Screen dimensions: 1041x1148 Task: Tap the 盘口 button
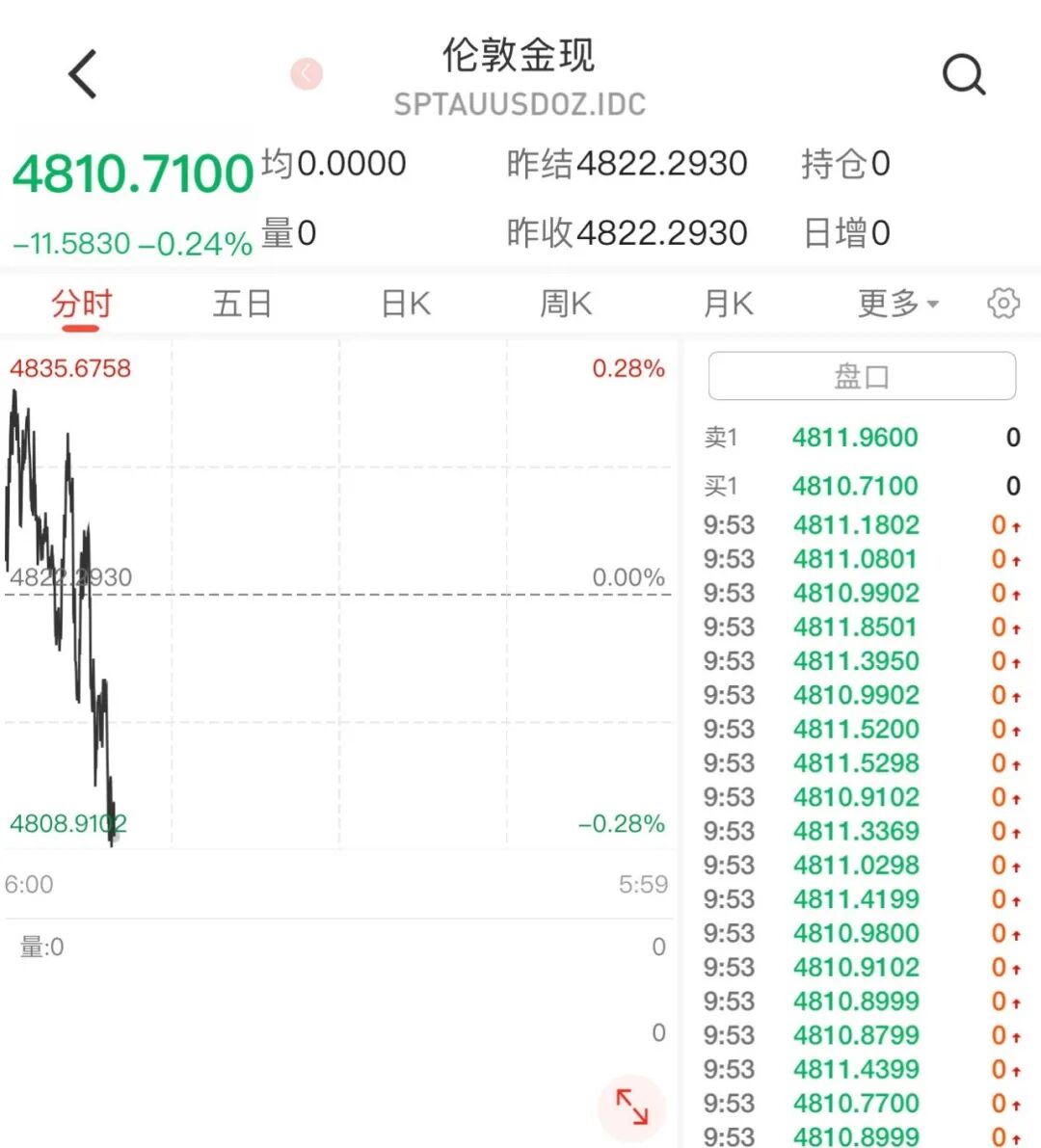pos(862,376)
